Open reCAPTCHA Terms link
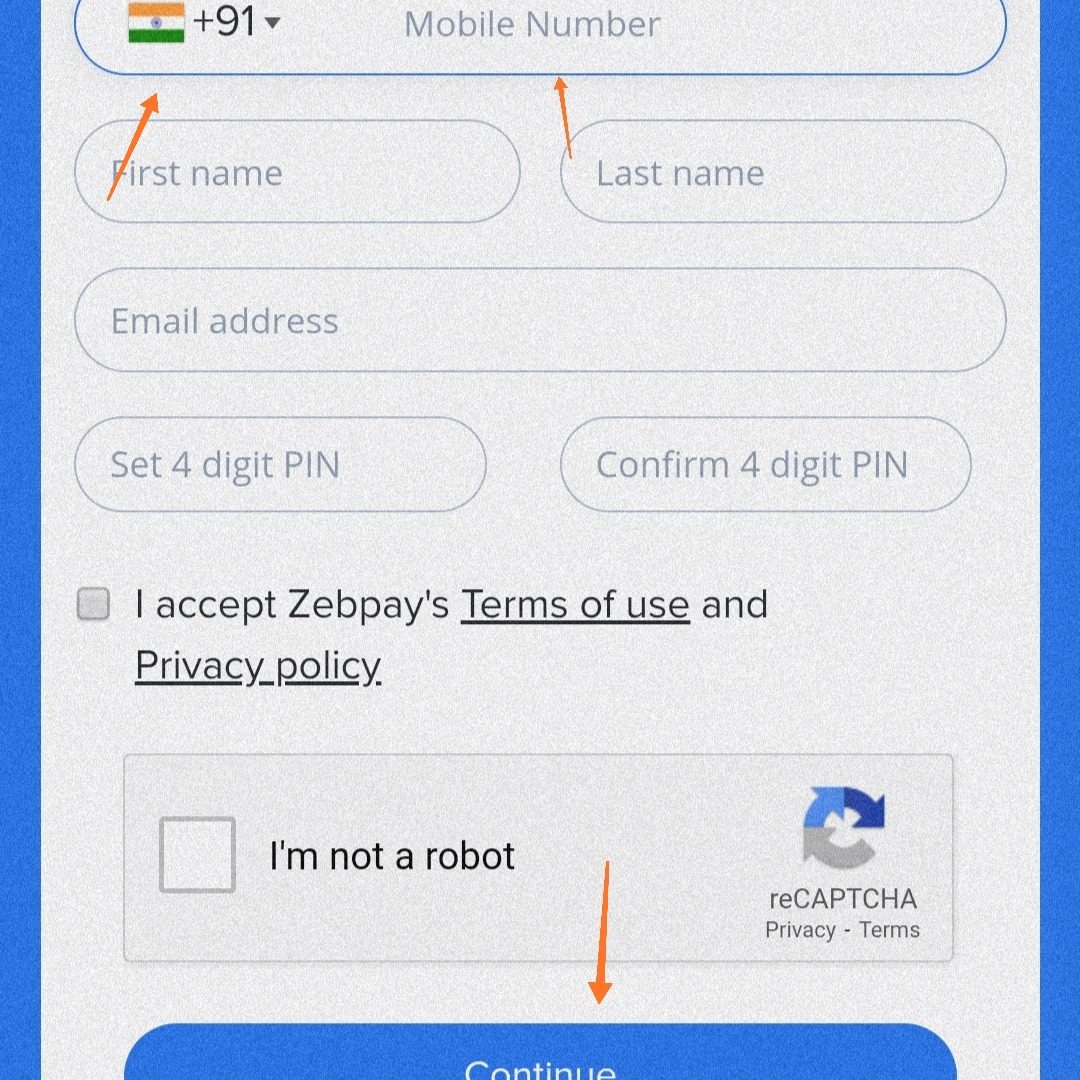1080x1080 pixels. pyautogui.click(x=889, y=930)
